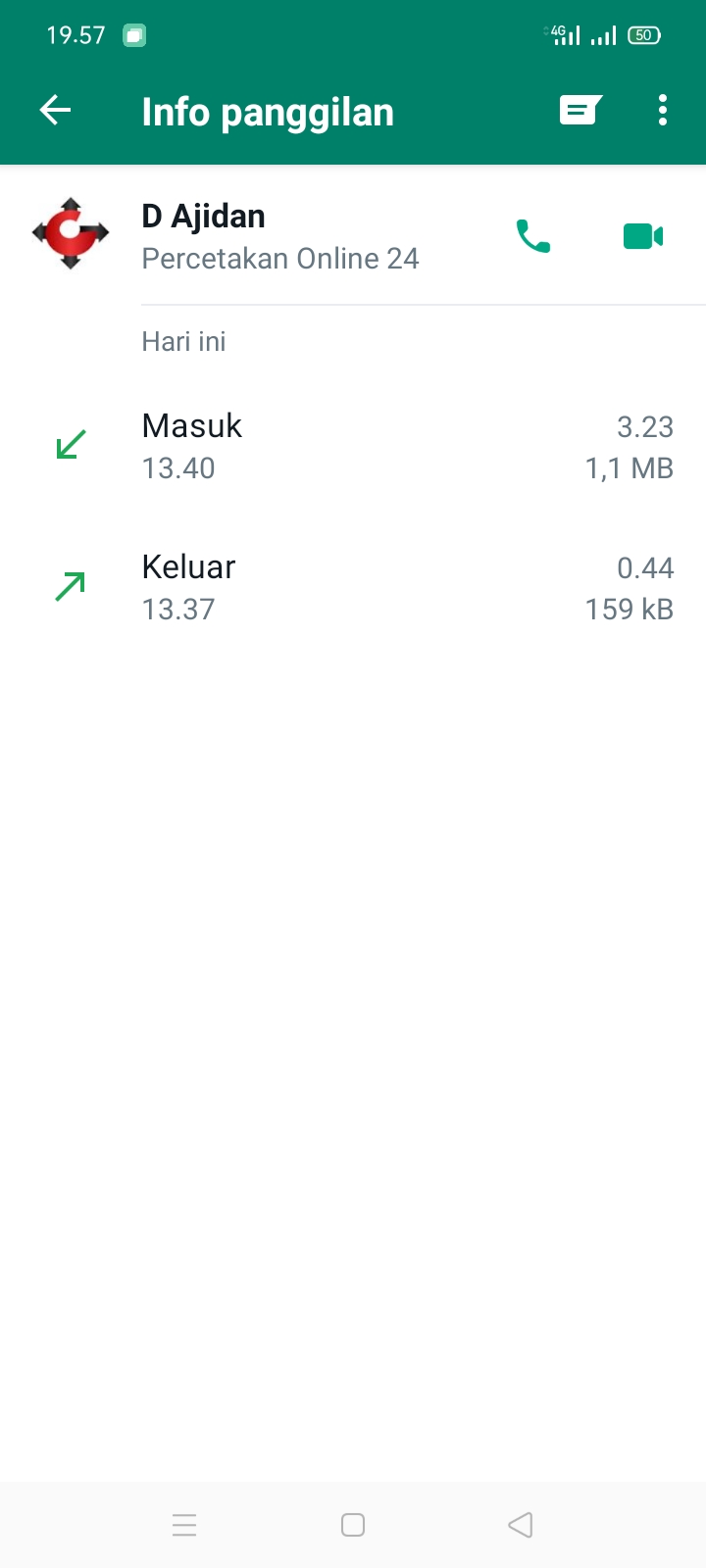Go back from Info panggilan

point(56,111)
